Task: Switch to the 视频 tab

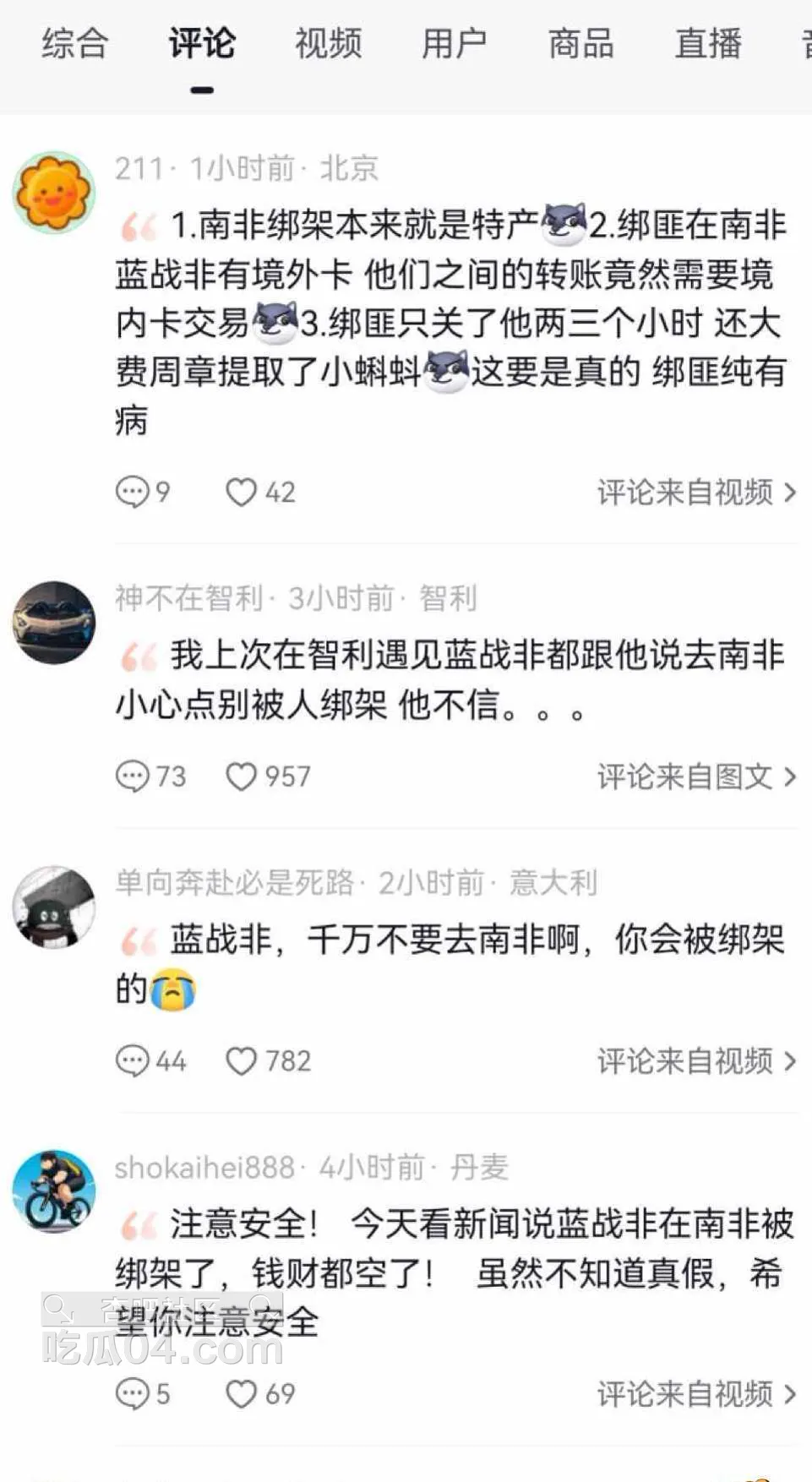Action: pyautogui.click(x=328, y=44)
